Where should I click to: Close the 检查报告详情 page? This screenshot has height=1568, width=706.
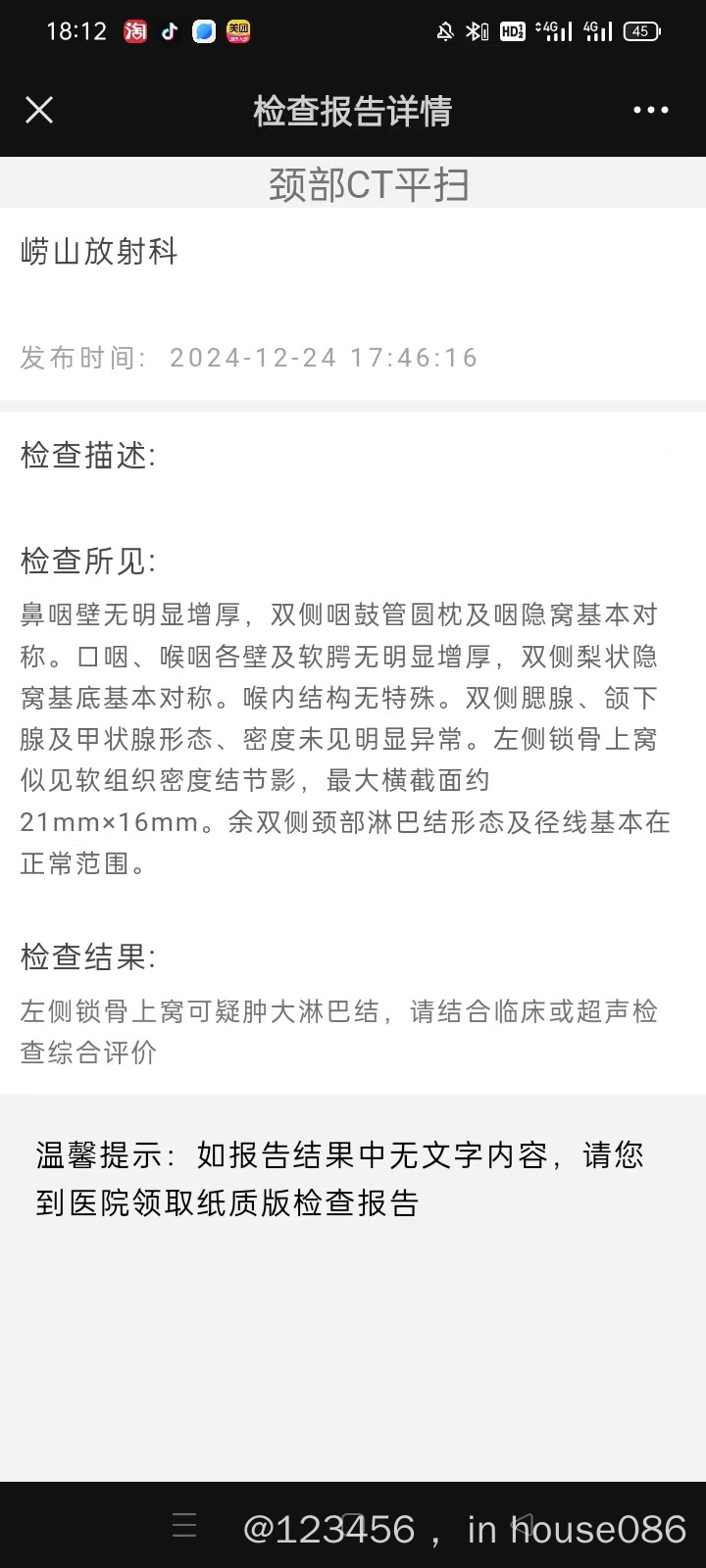click(x=39, y=110)
